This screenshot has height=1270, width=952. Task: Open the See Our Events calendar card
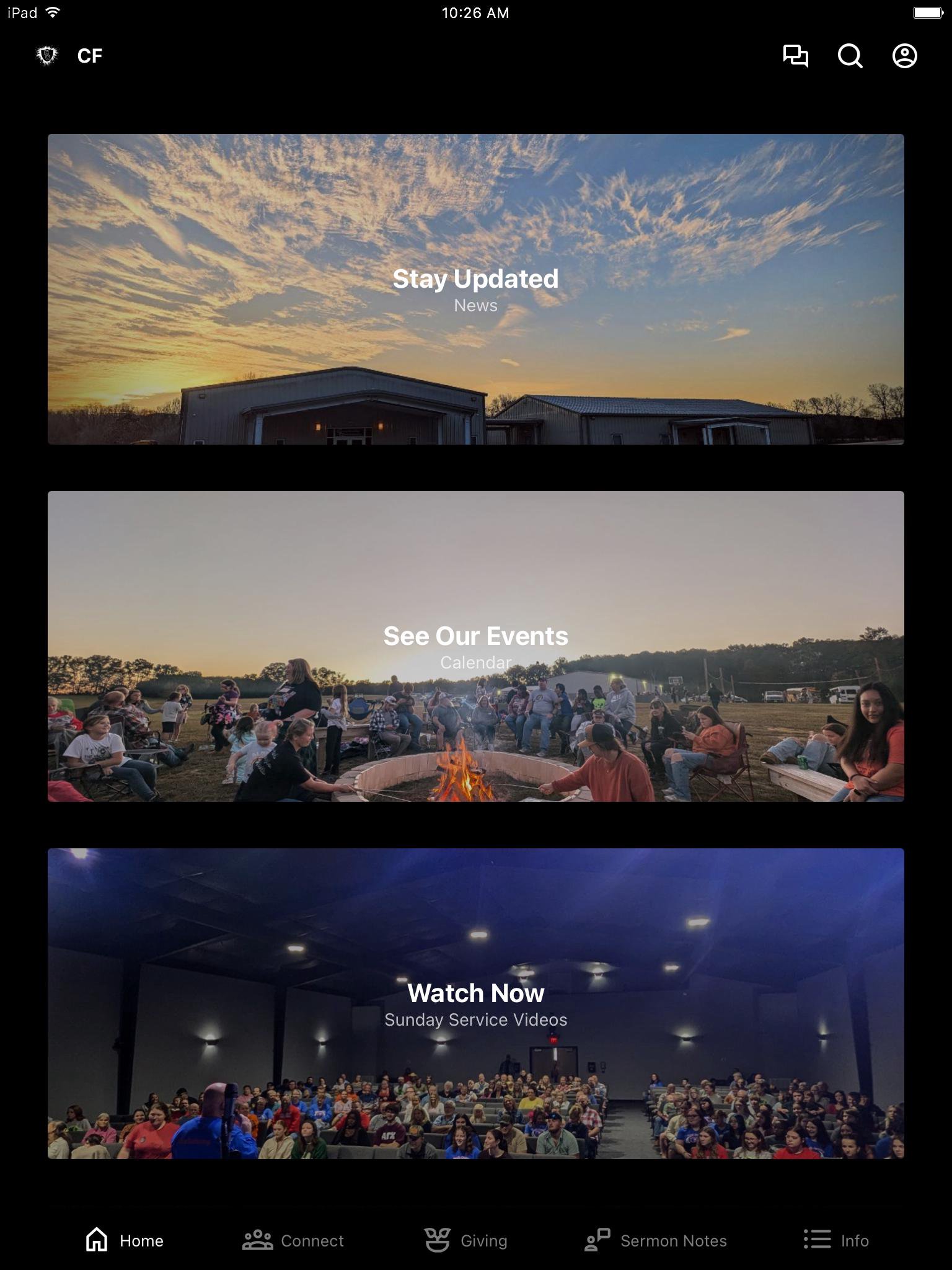475,646
